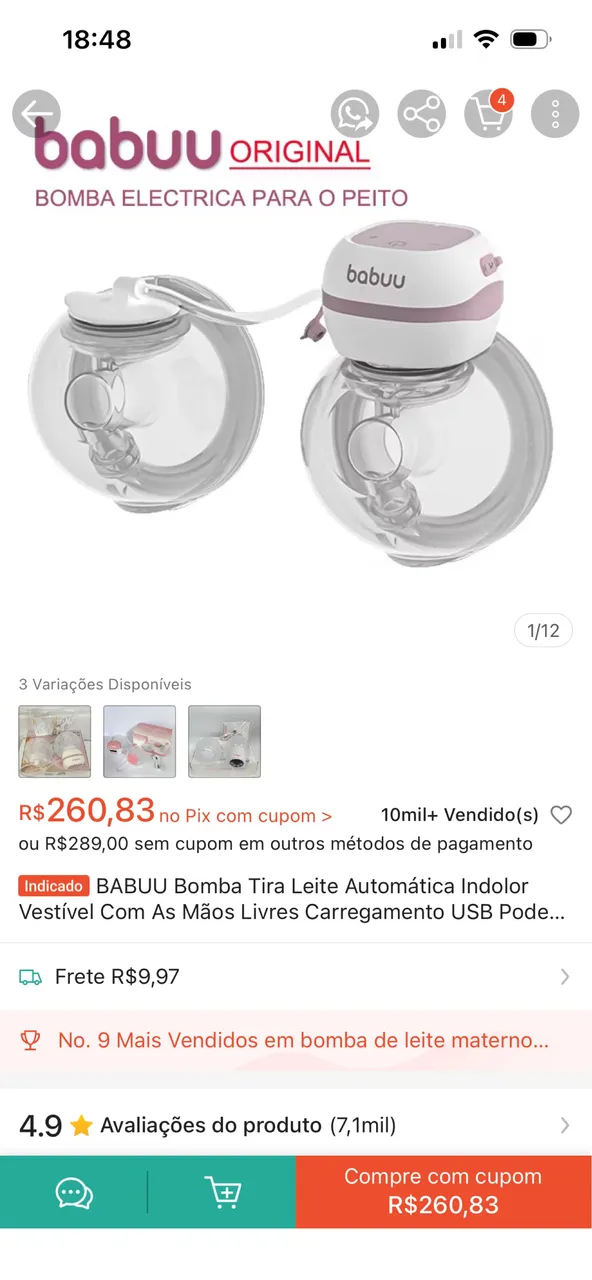592x1280 pixels.
Task: Share product via WhatsApp icon
Action: (x=355, y=114)
